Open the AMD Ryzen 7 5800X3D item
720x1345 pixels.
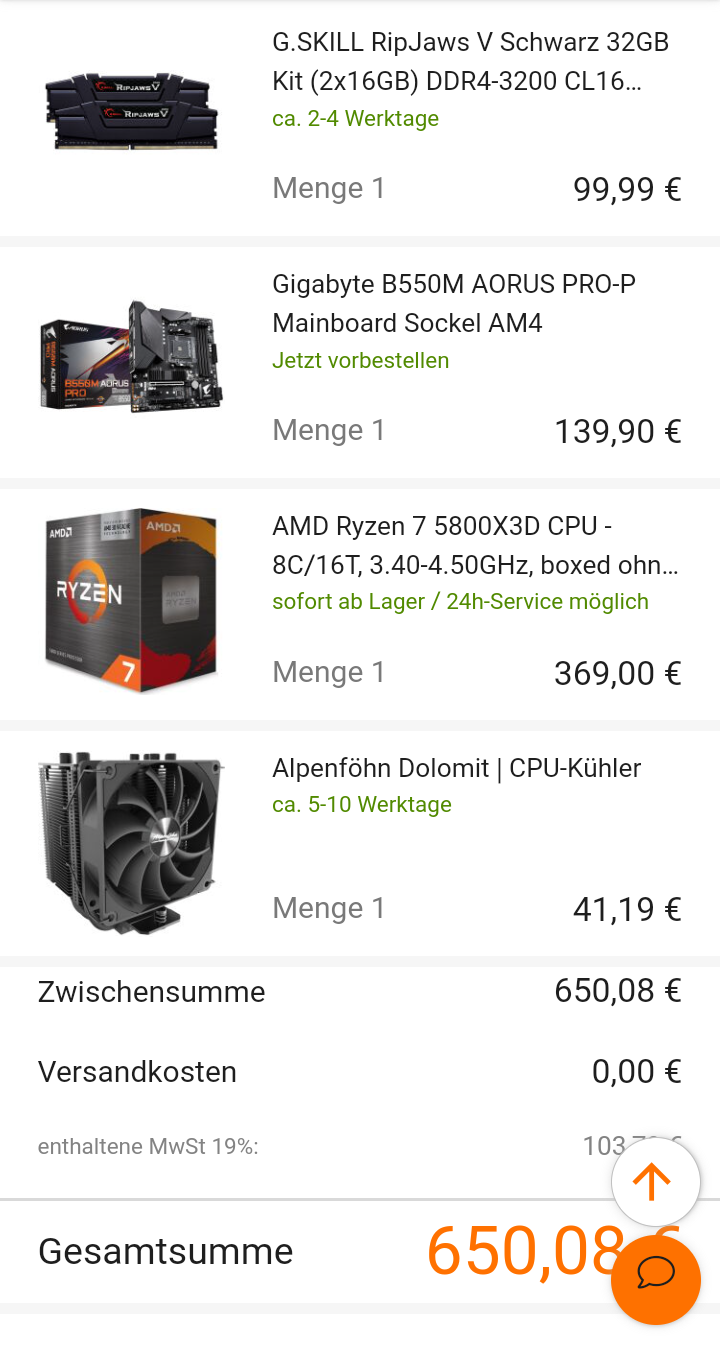click(474, 546)
